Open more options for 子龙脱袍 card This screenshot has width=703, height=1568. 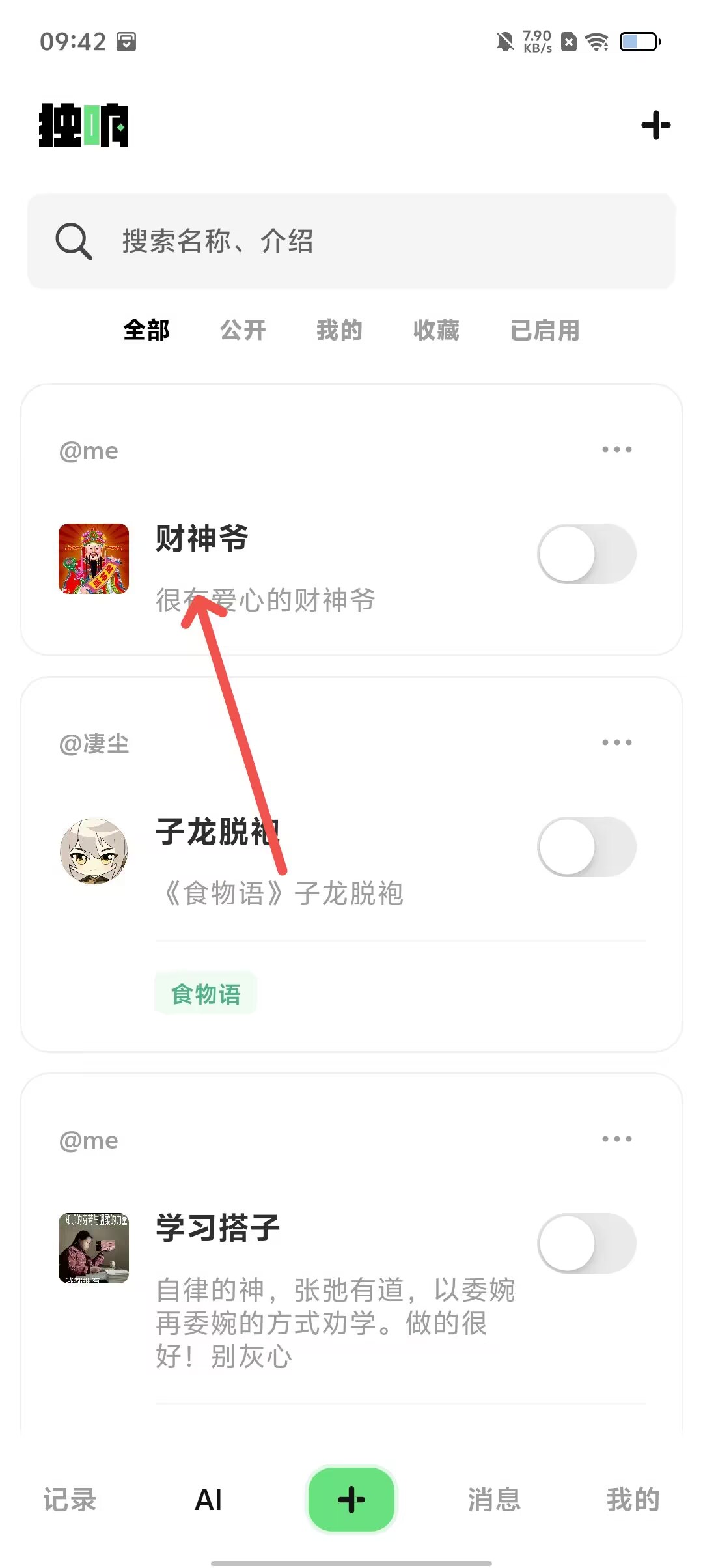pyautogui.click(x=616, y=742)
